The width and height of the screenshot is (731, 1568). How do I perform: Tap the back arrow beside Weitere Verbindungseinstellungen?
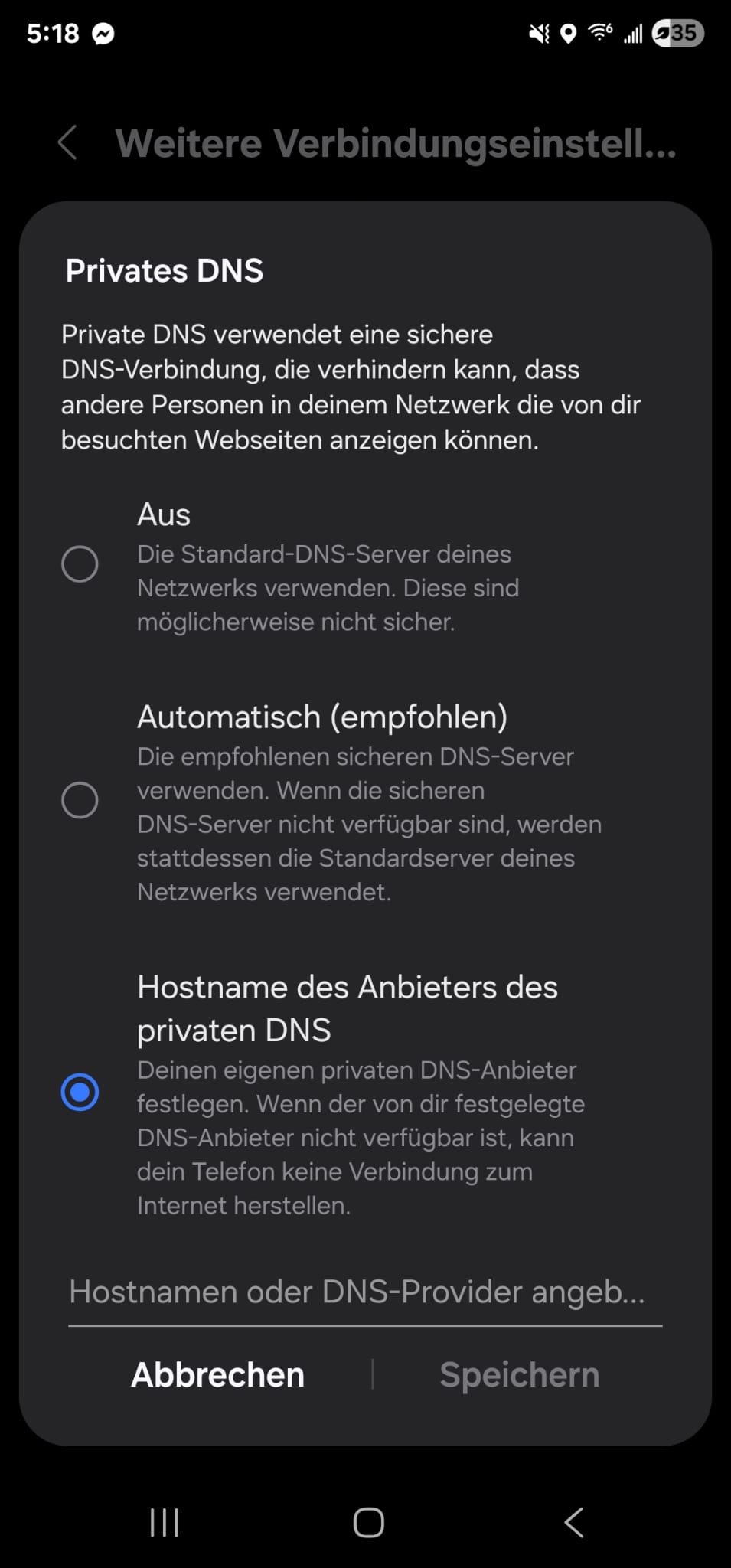pos(68,143)
